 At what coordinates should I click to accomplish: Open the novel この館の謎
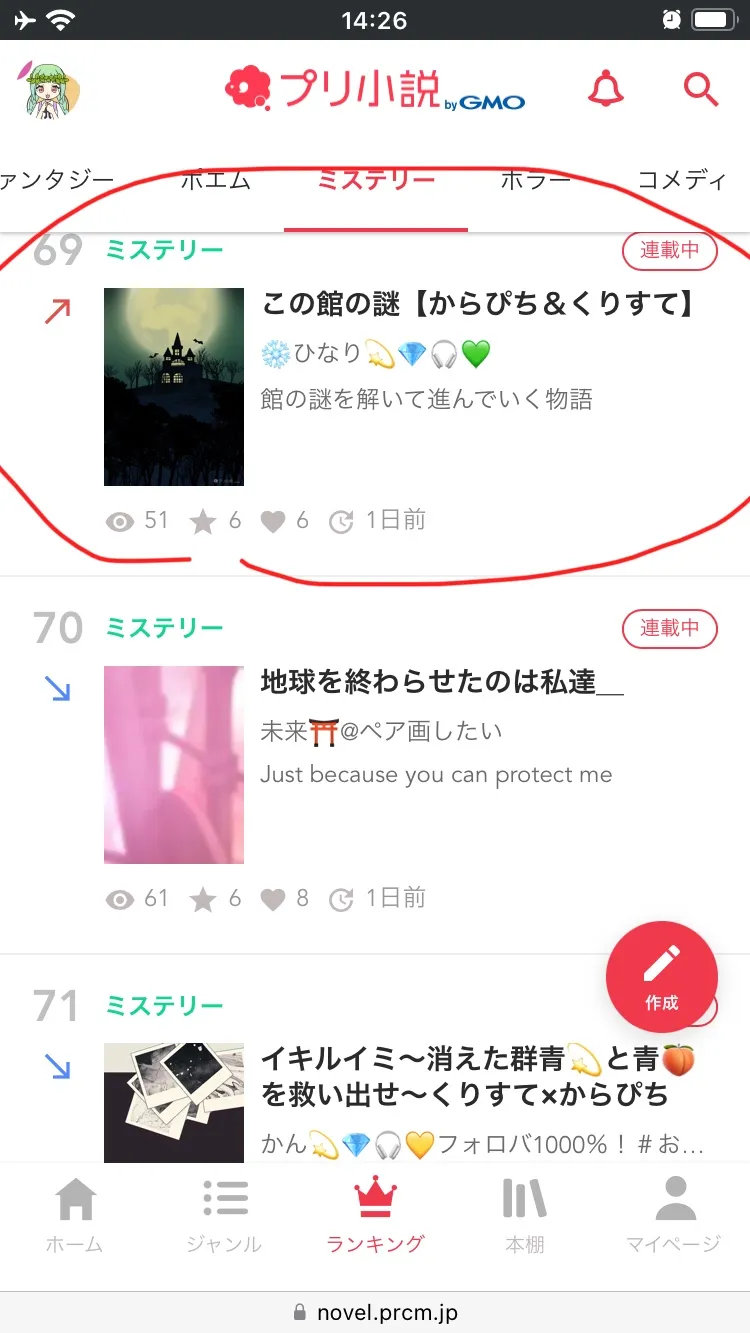click(x=478, y=303)
